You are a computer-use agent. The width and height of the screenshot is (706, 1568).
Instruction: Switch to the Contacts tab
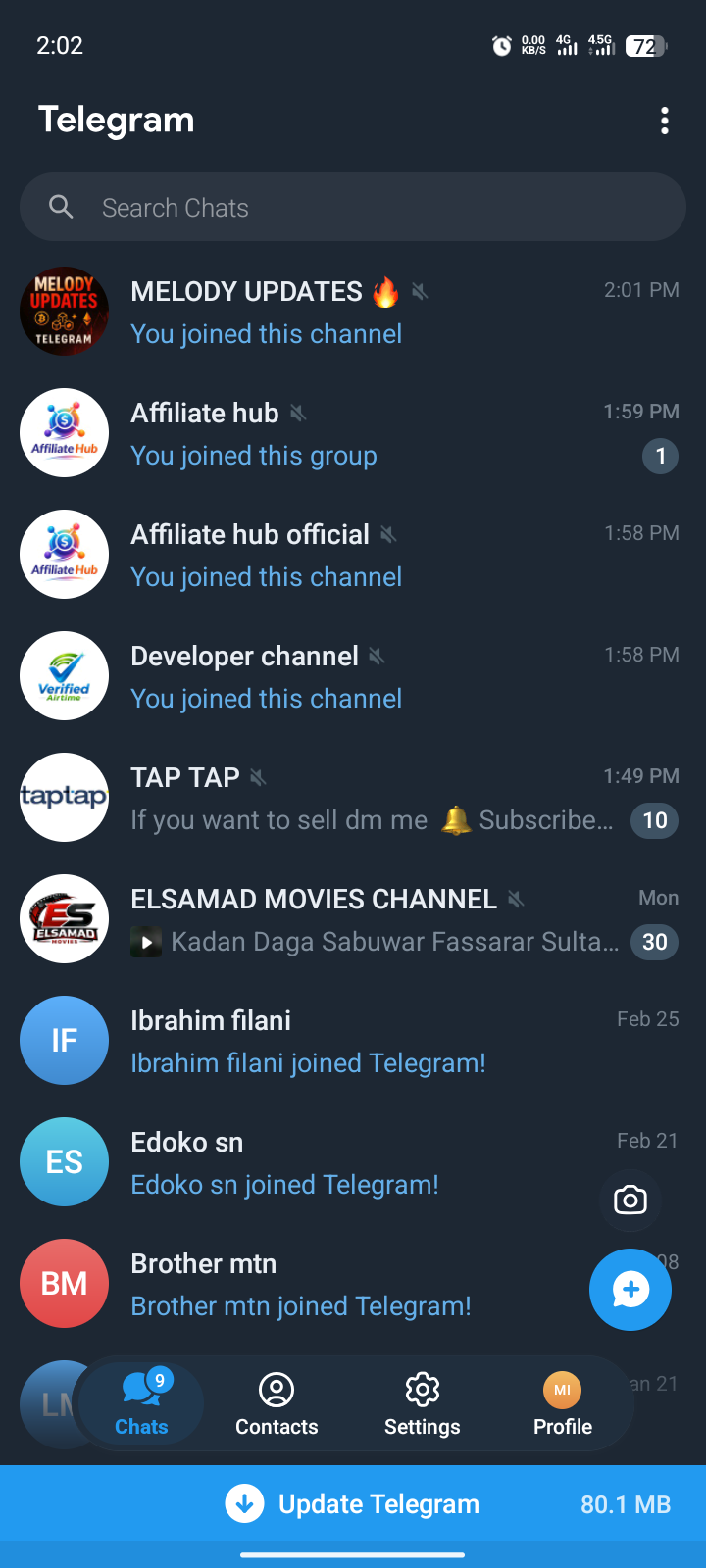click(277, 1403)
